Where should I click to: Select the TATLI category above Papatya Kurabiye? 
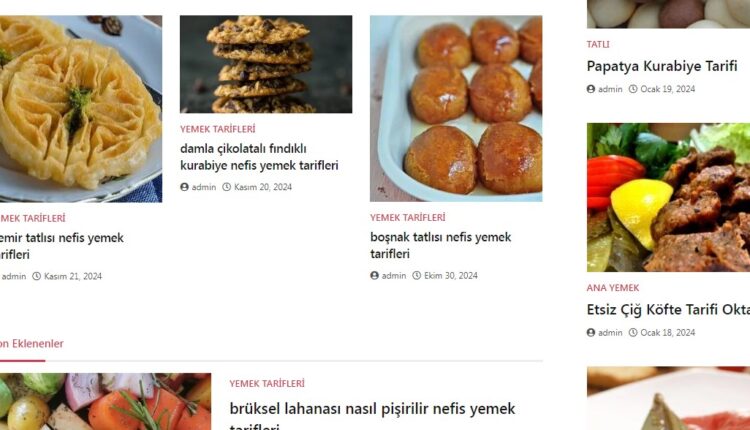click(x=598, y=44)
